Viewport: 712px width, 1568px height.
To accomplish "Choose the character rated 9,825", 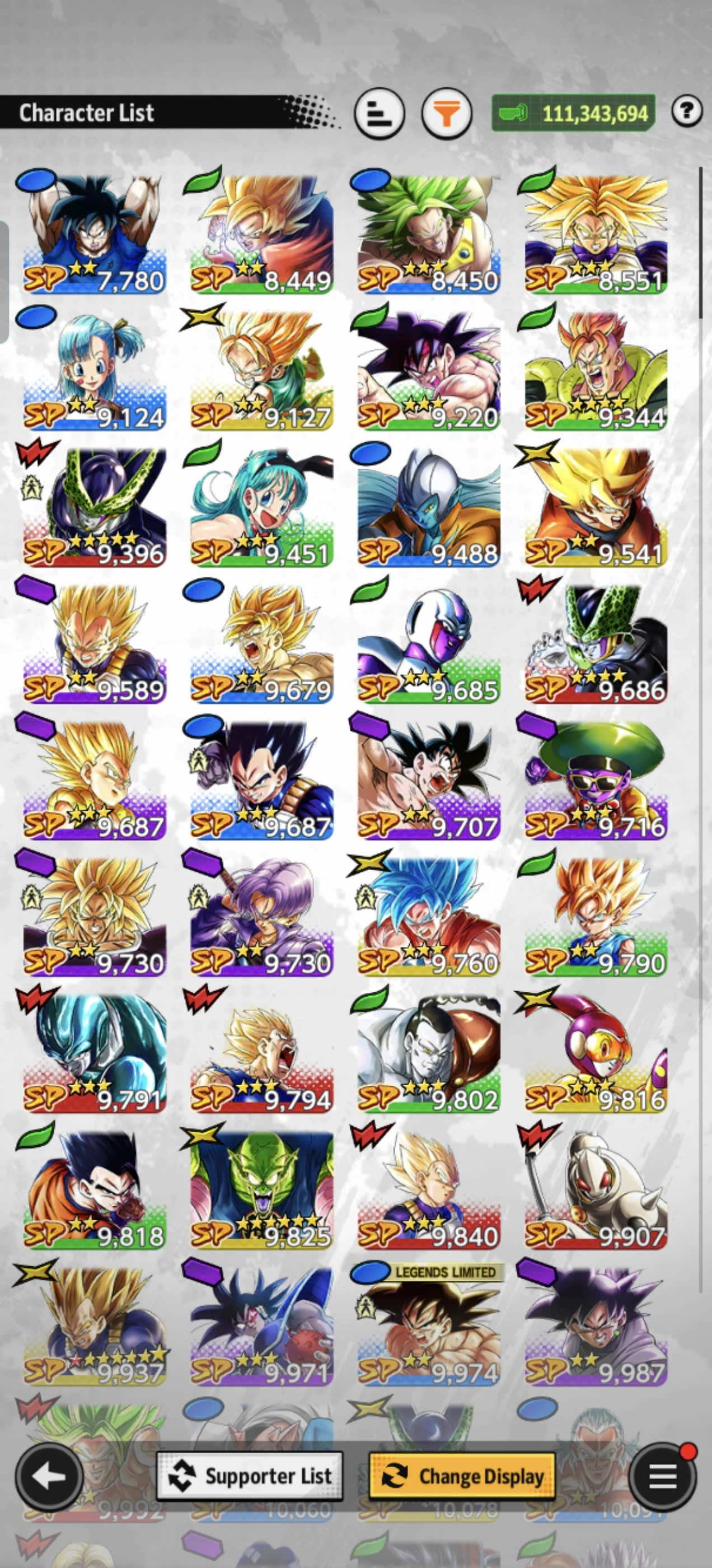I will click(261, 1189).
